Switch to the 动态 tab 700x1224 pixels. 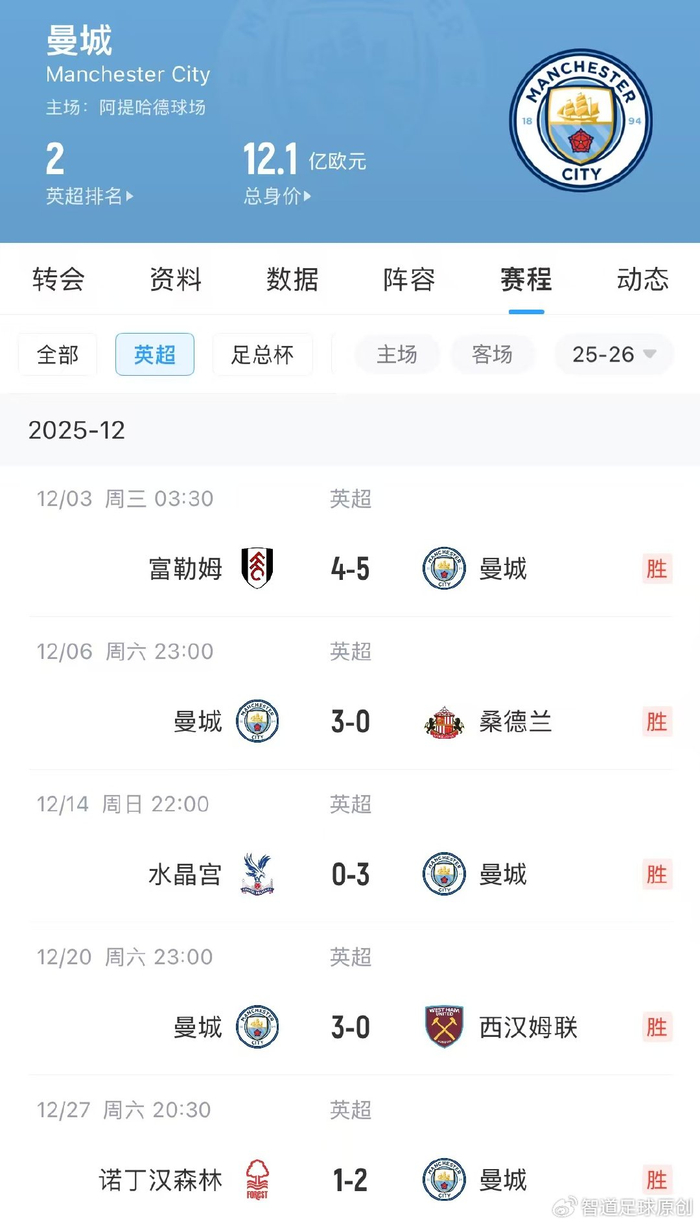tap(642, 279)
